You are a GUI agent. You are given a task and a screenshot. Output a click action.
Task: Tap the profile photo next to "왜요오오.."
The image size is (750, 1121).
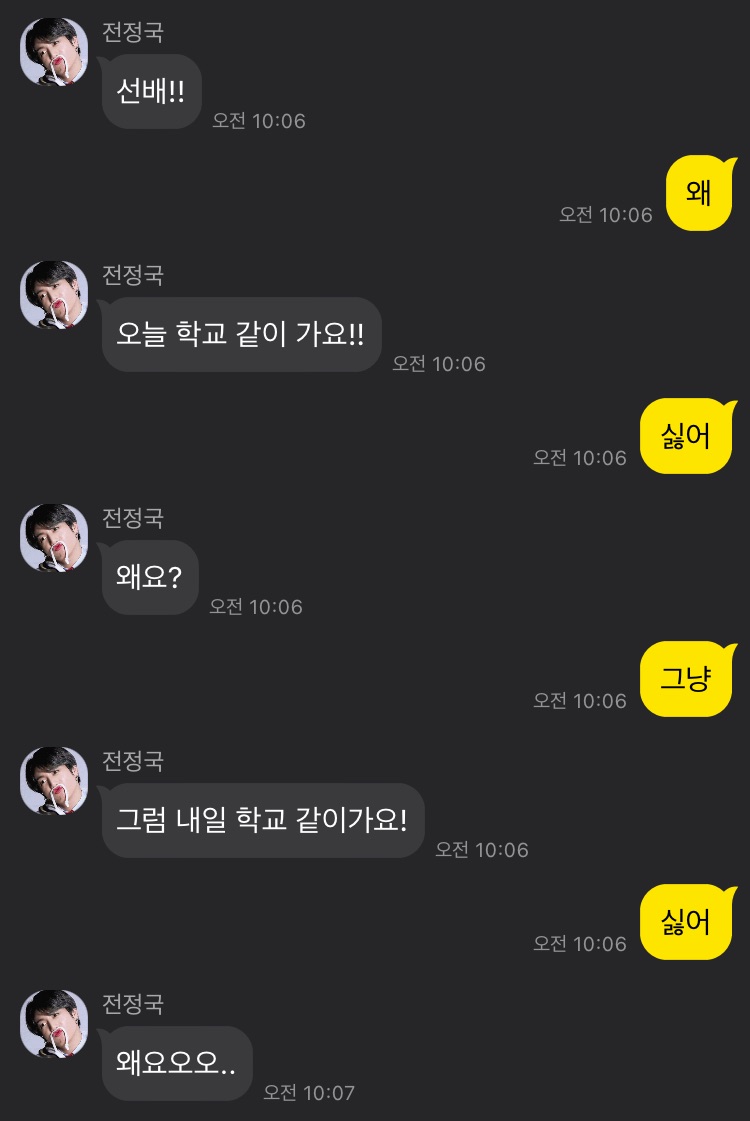54,1024
